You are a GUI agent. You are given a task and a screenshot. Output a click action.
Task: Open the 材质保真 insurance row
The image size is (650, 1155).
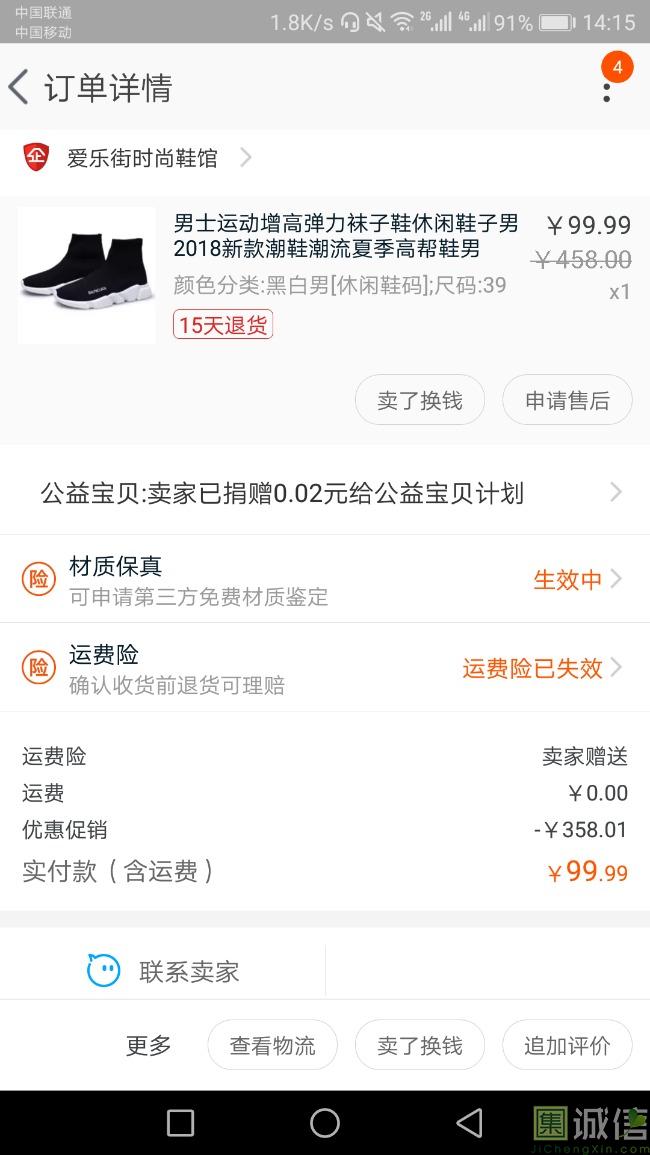325,579
